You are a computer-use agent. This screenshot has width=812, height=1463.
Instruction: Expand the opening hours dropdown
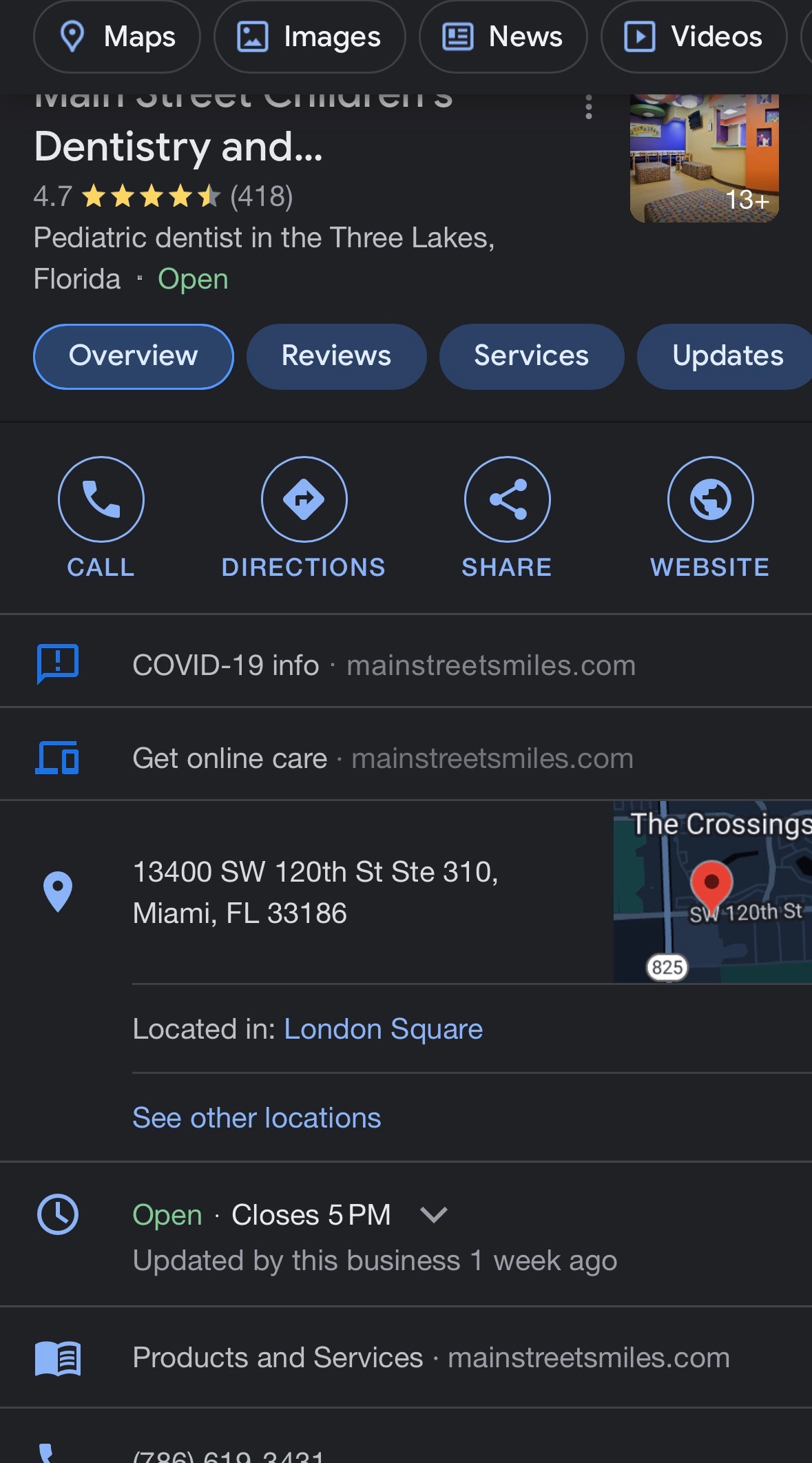click(434, 1214)
